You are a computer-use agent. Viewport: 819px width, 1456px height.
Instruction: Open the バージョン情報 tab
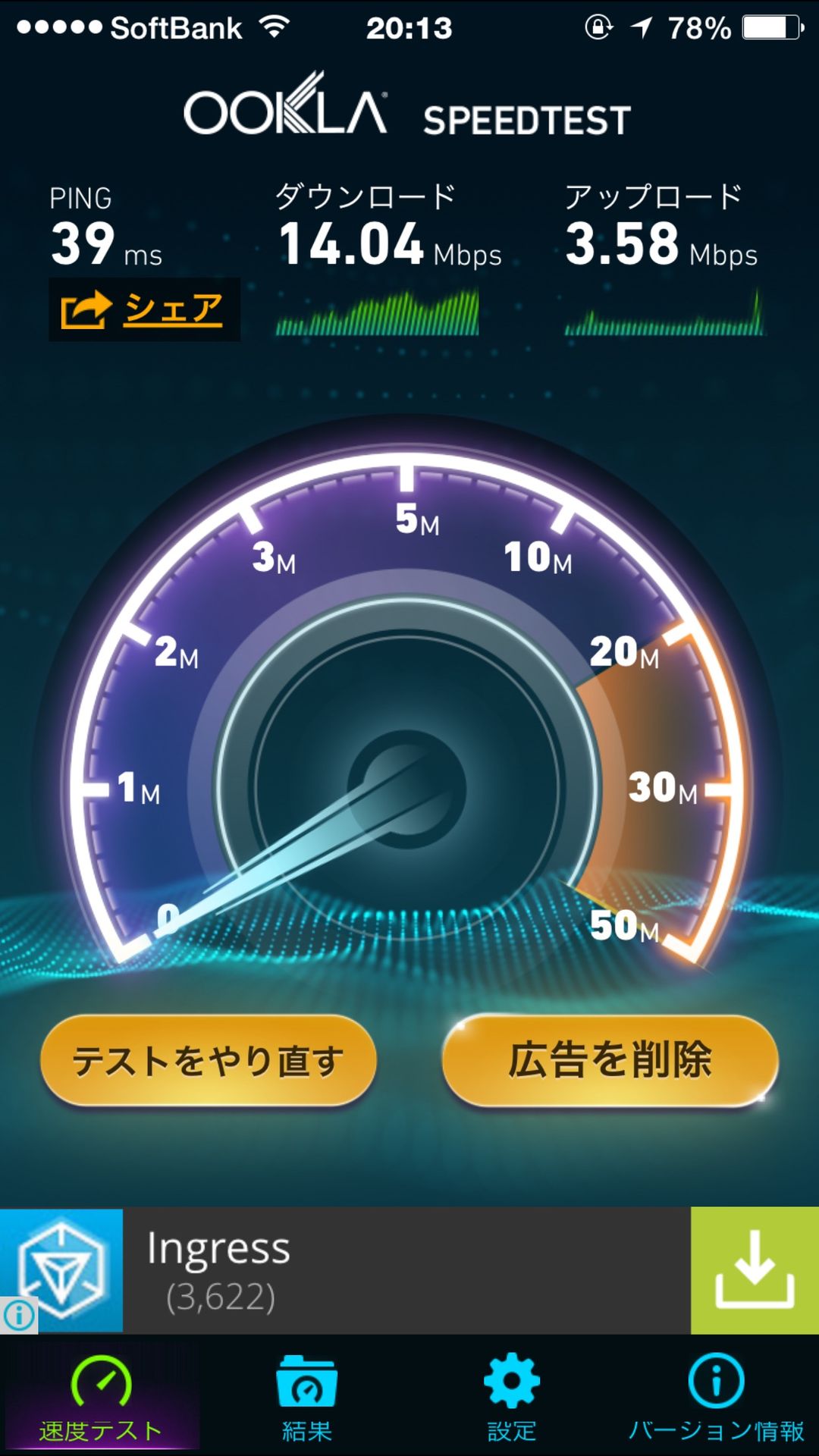point(716,1397)
